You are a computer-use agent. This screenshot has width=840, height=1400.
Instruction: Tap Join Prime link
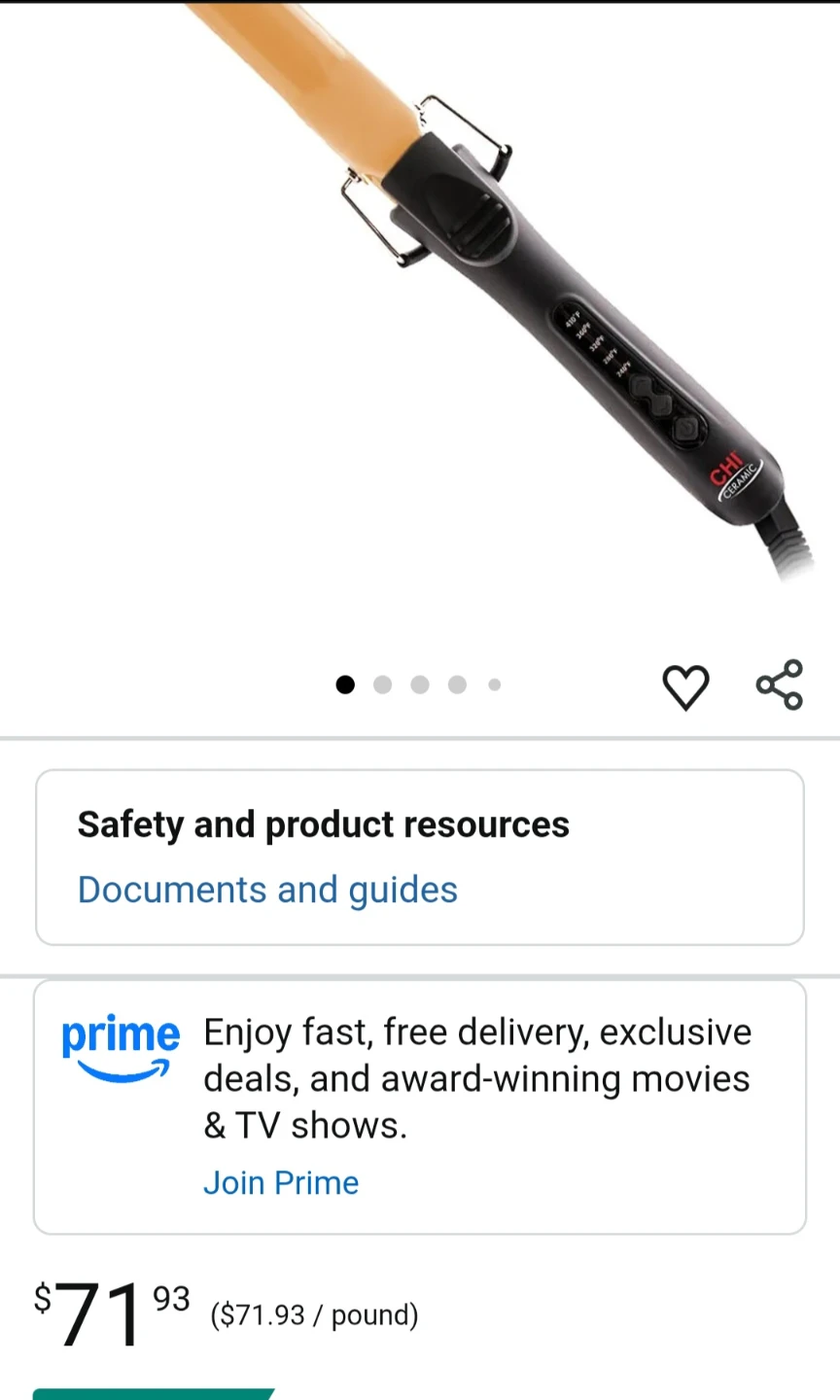pyautogui.click(x=281, y=1182)
